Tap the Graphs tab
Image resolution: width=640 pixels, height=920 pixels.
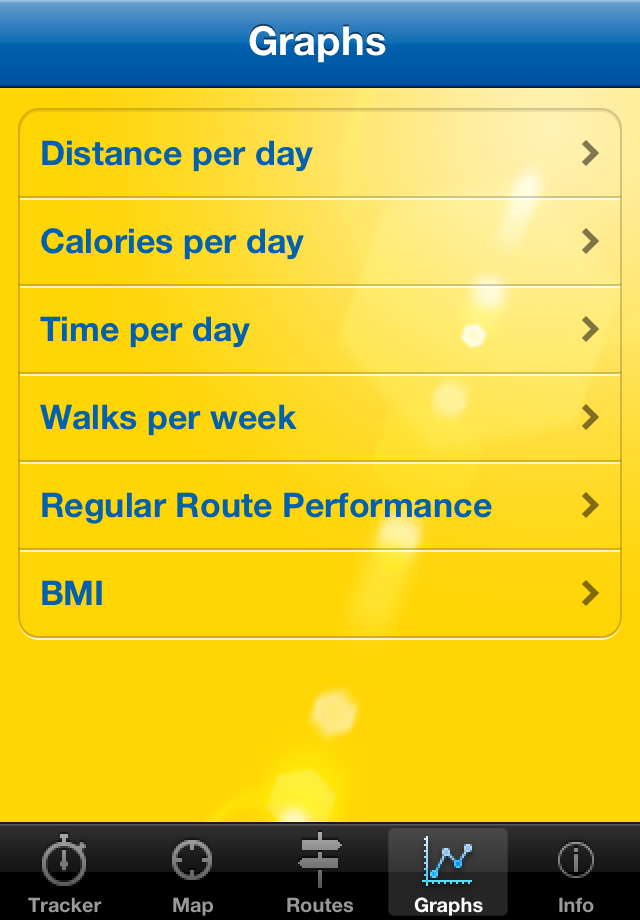point(448,872)
